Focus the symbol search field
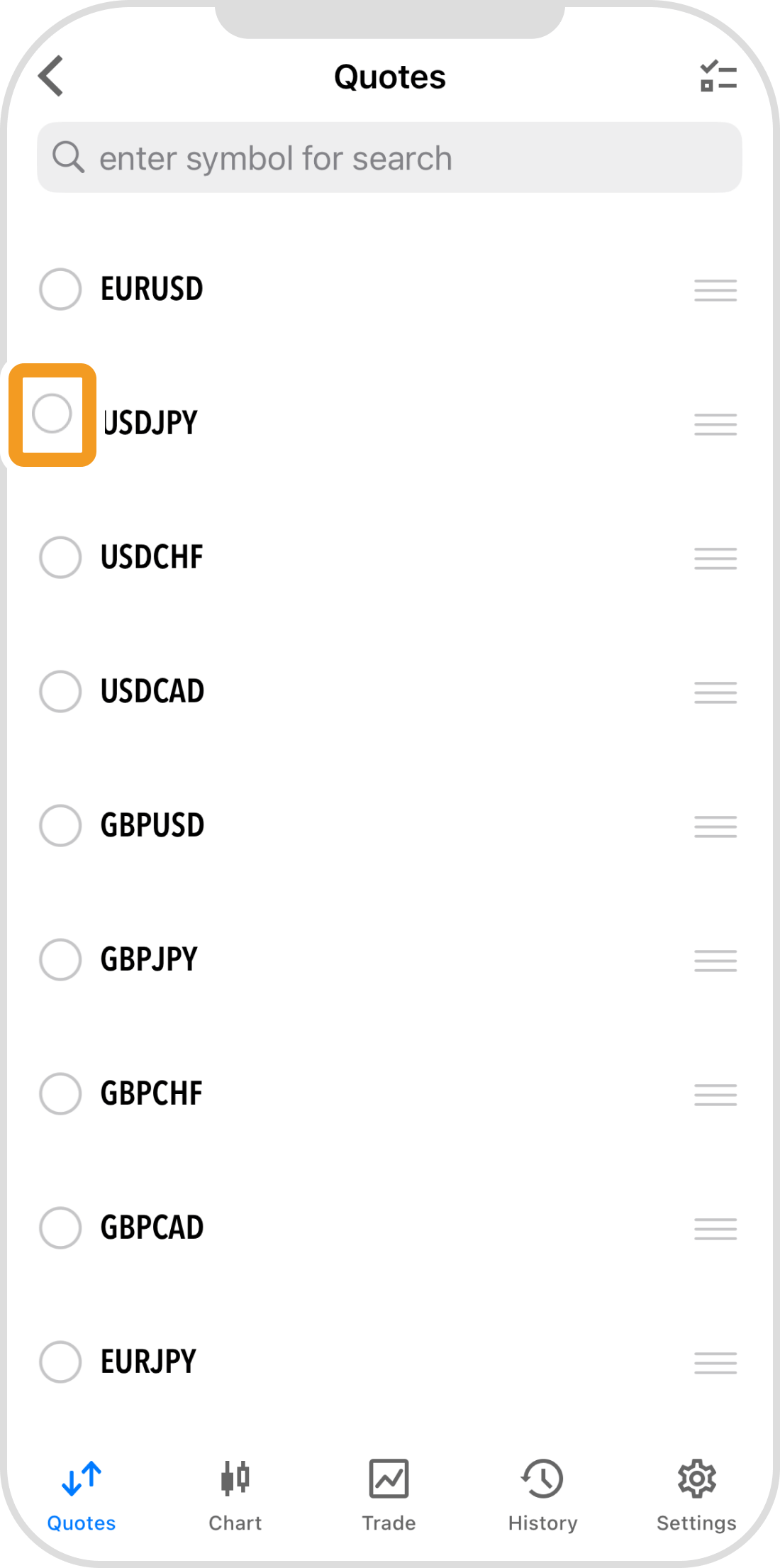 [x=389, y=158]
